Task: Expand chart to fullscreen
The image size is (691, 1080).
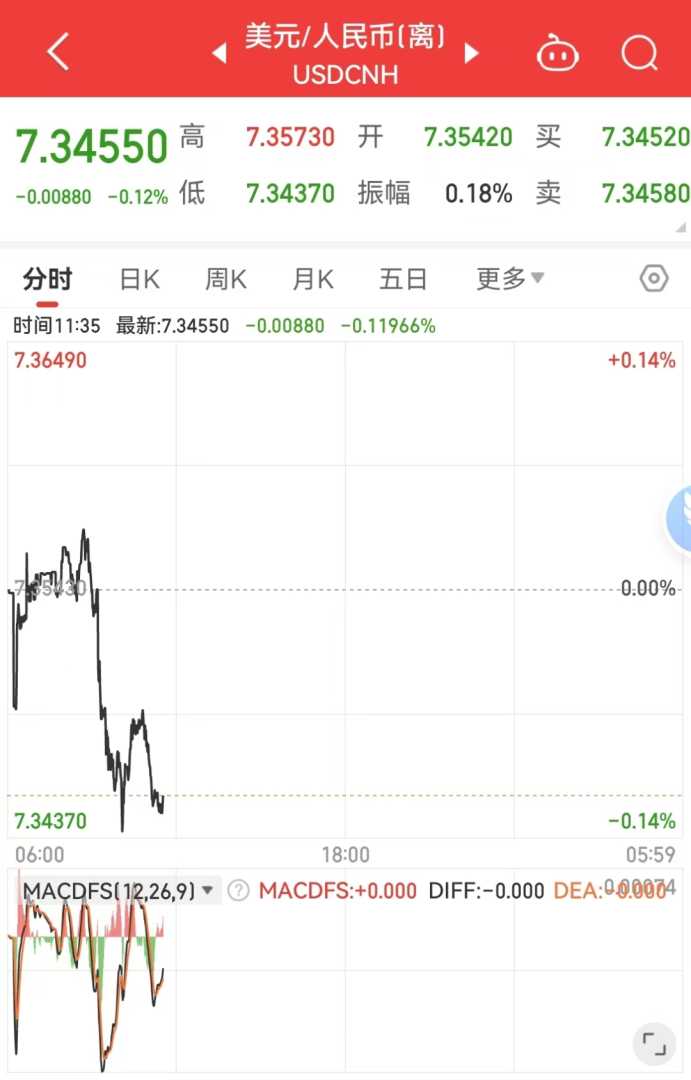Action: tap(654, 1043)
